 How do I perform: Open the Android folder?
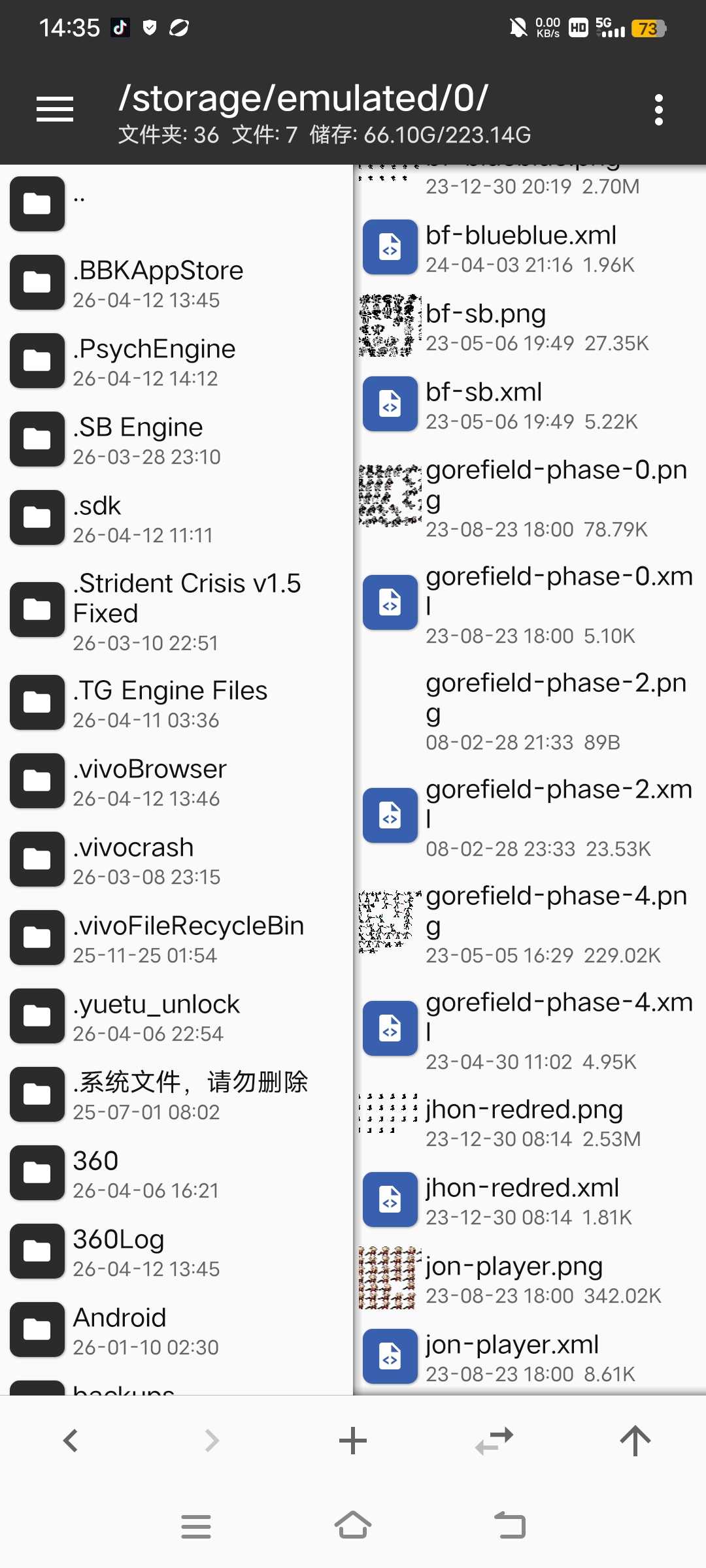(x=176, y=1330)
